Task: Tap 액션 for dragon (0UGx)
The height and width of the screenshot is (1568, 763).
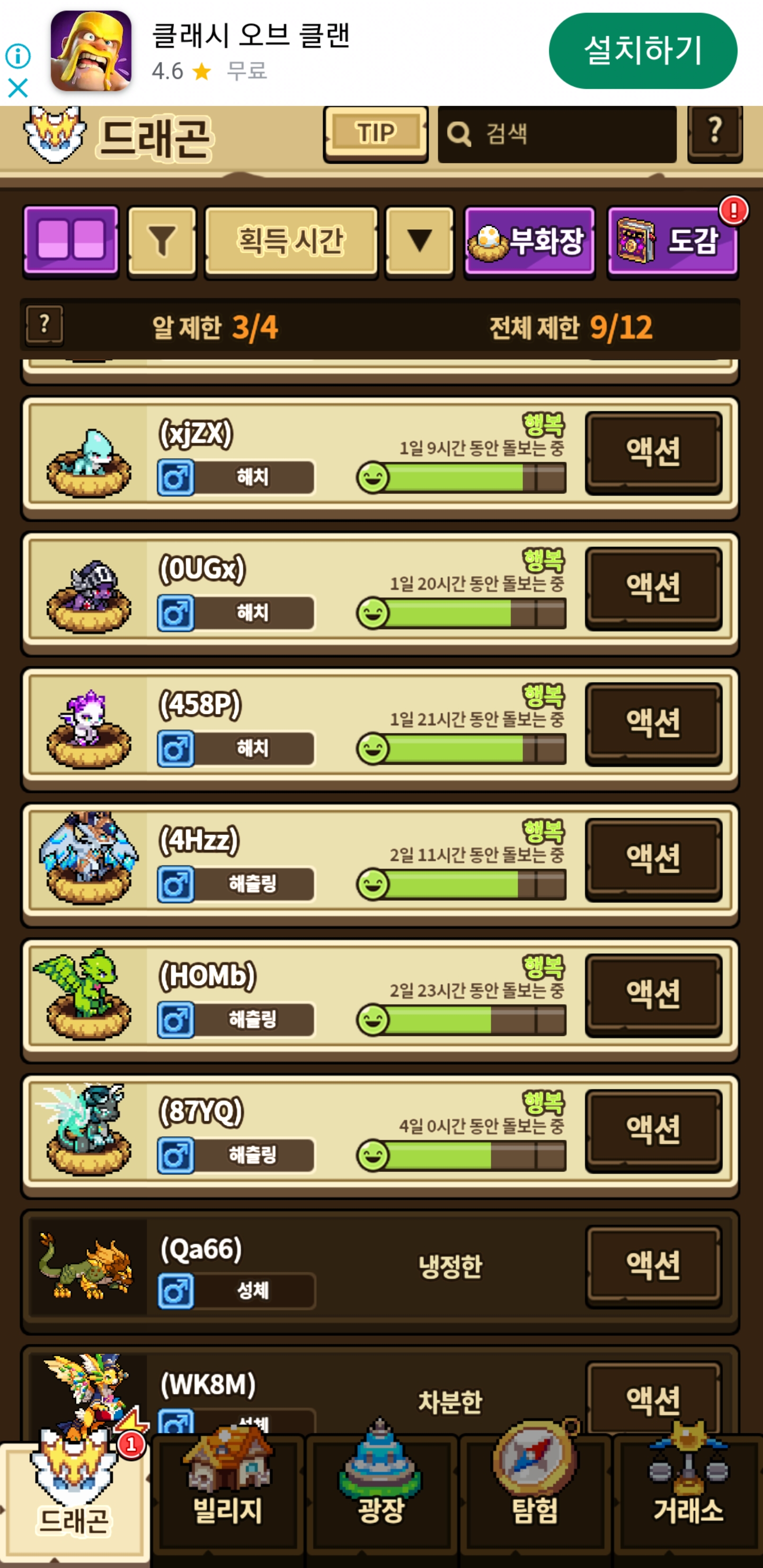Action: (x=653, y=588)
